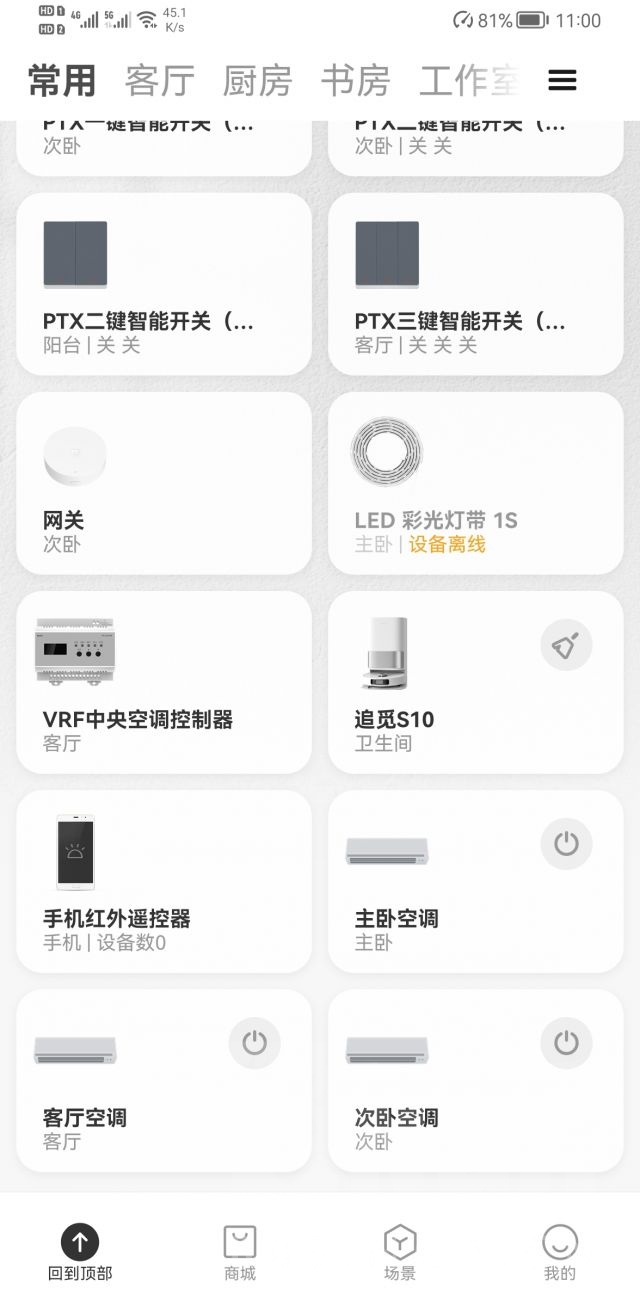Switch to the 书房 tab
The width and height of the screenshot is (640, 1306).
pos(355,81)
